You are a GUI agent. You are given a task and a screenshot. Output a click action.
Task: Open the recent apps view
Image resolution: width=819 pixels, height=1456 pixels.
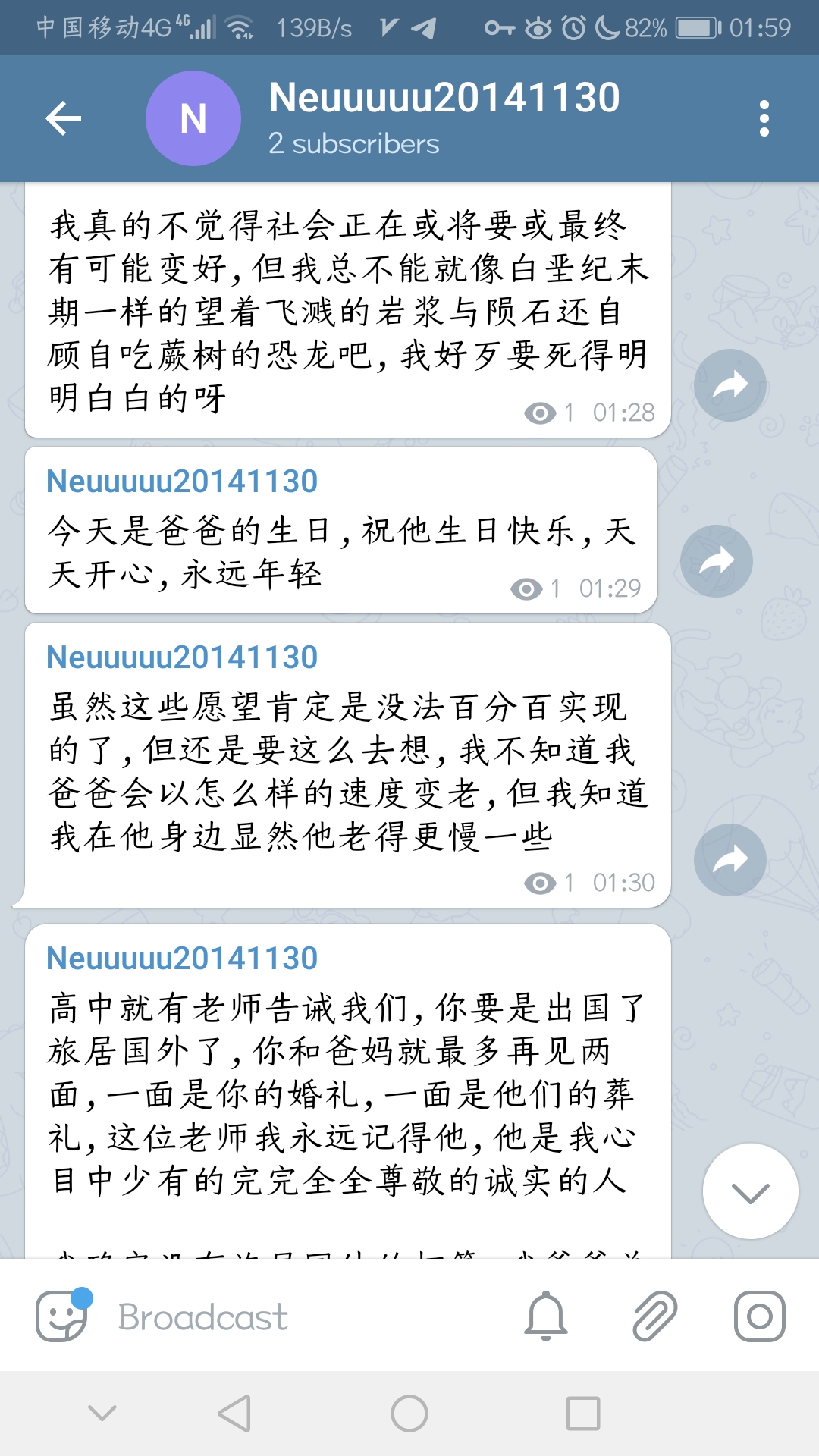click(582, 1414)
